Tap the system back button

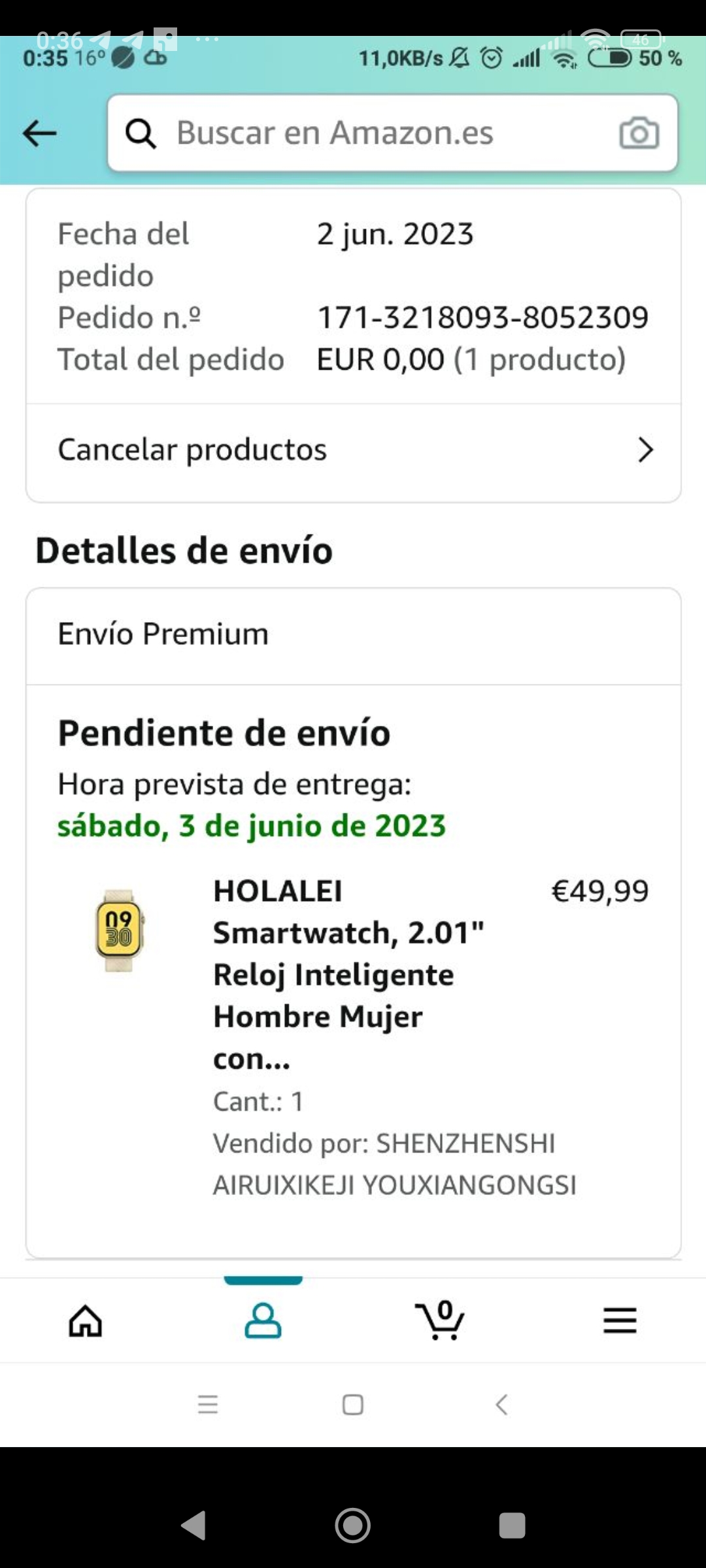(x=193, y=1526)
